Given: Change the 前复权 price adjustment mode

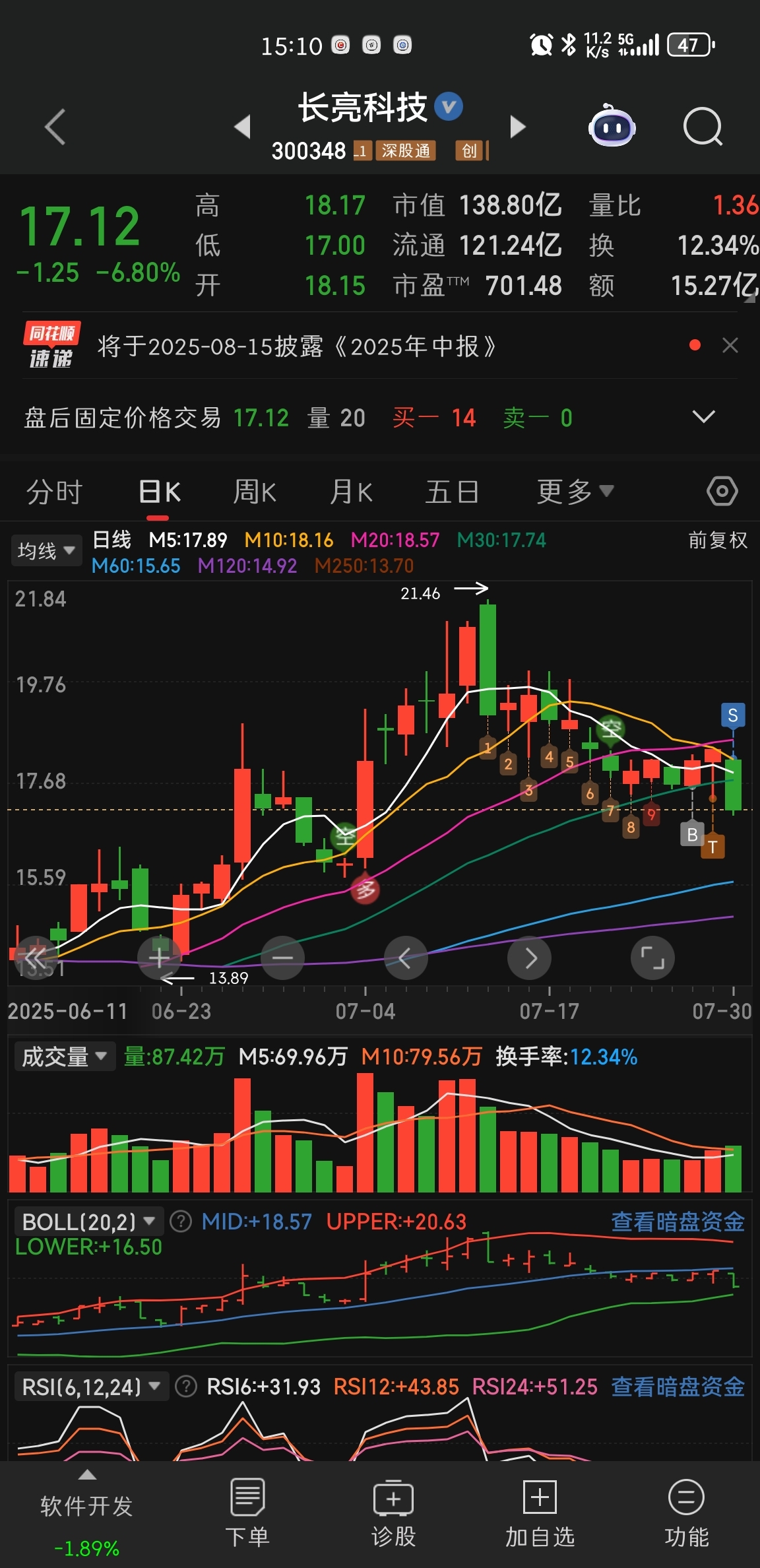Looking at the screenshot, I should click(718, 540).
